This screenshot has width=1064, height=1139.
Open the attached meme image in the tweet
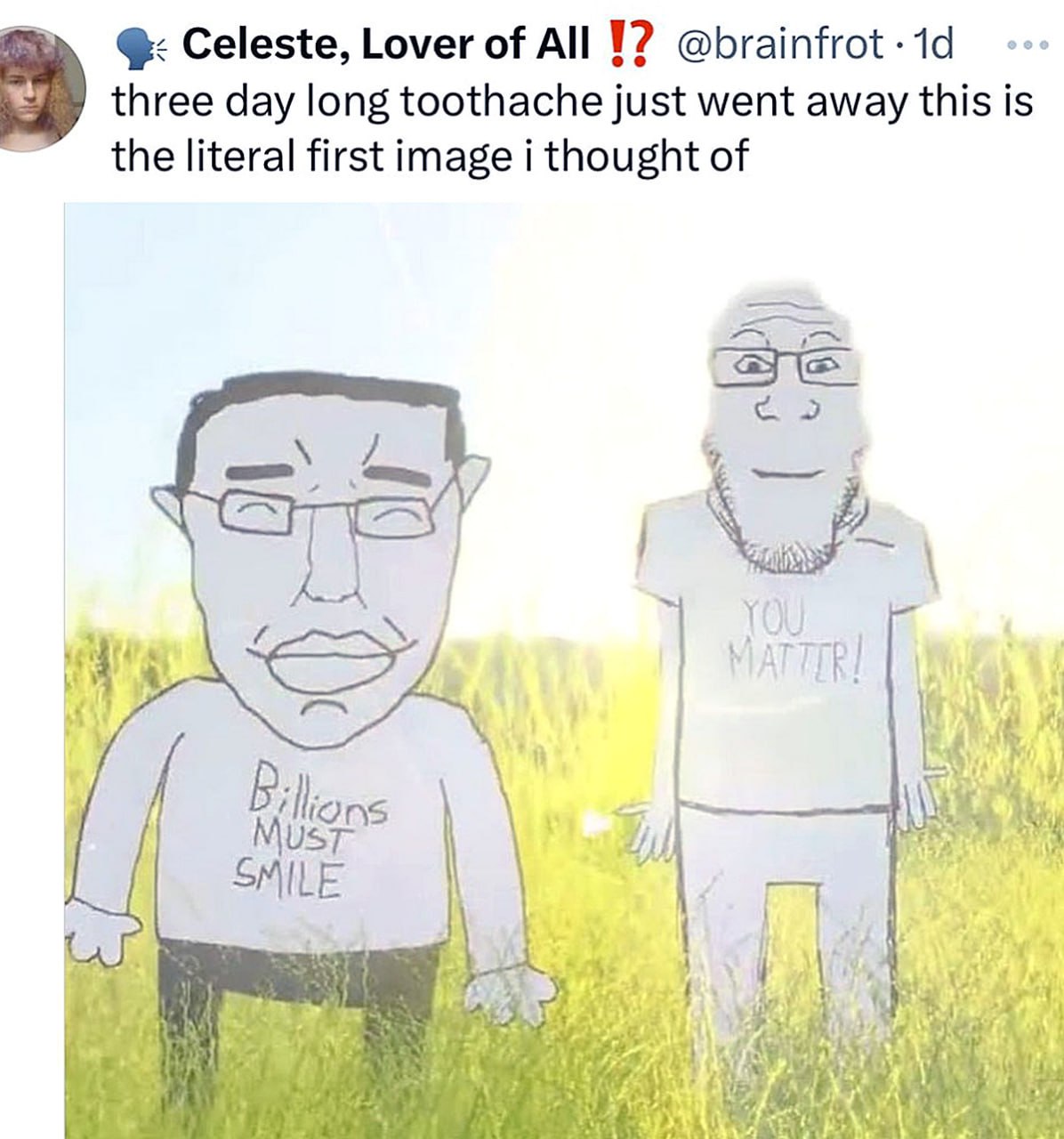pyautogui.click(x=563, y=669)
